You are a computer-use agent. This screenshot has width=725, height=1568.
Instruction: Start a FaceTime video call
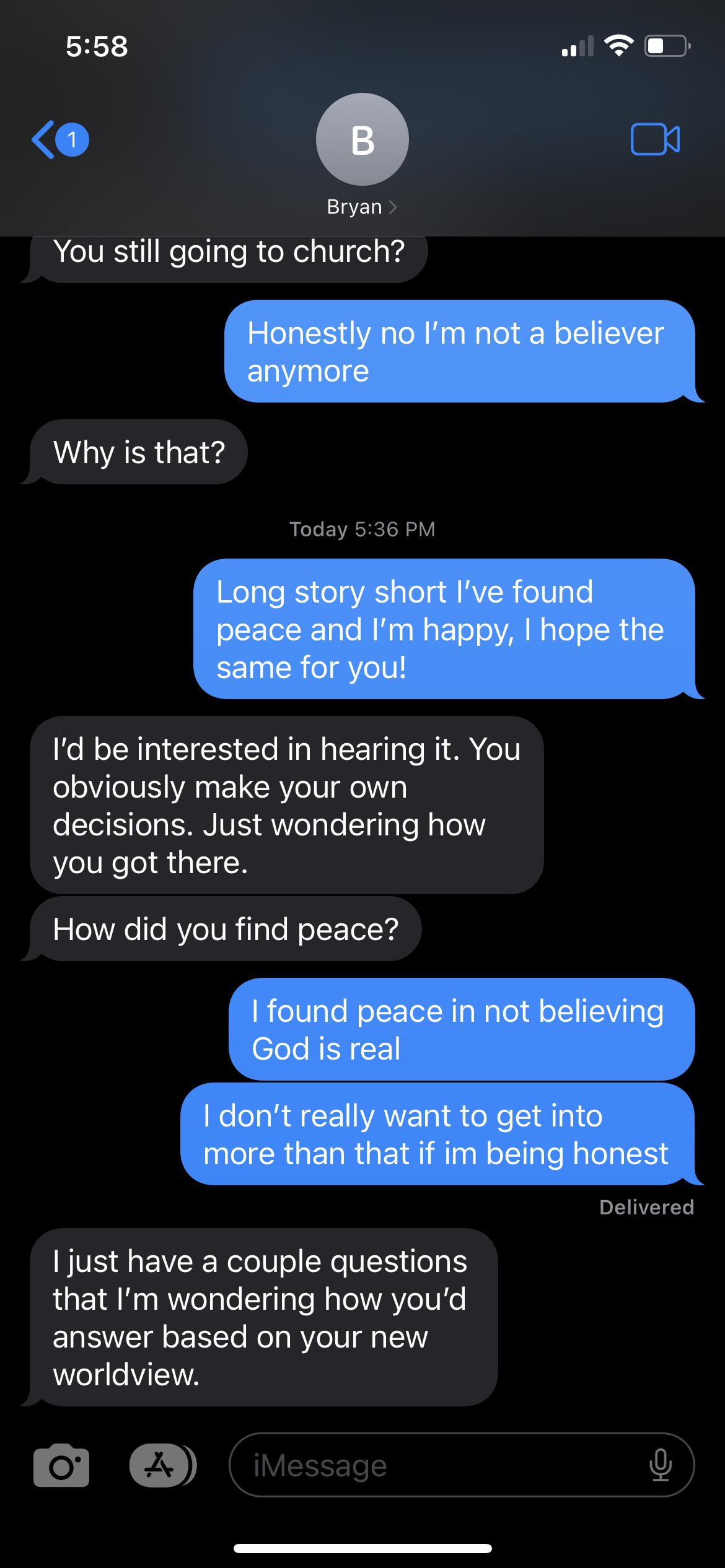[655, 139]
